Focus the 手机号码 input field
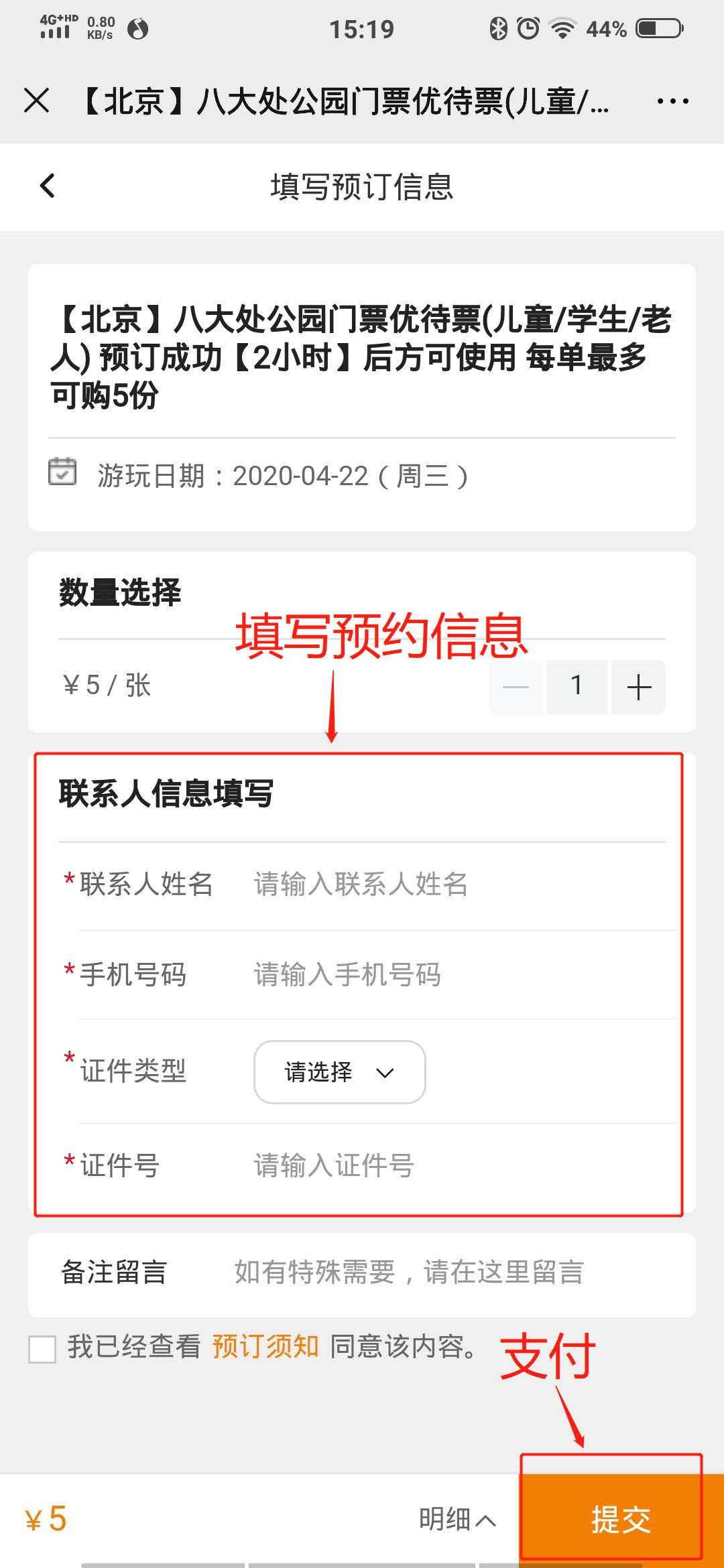The width and height of the screenshot is (724, 1568). pos(442,975)
